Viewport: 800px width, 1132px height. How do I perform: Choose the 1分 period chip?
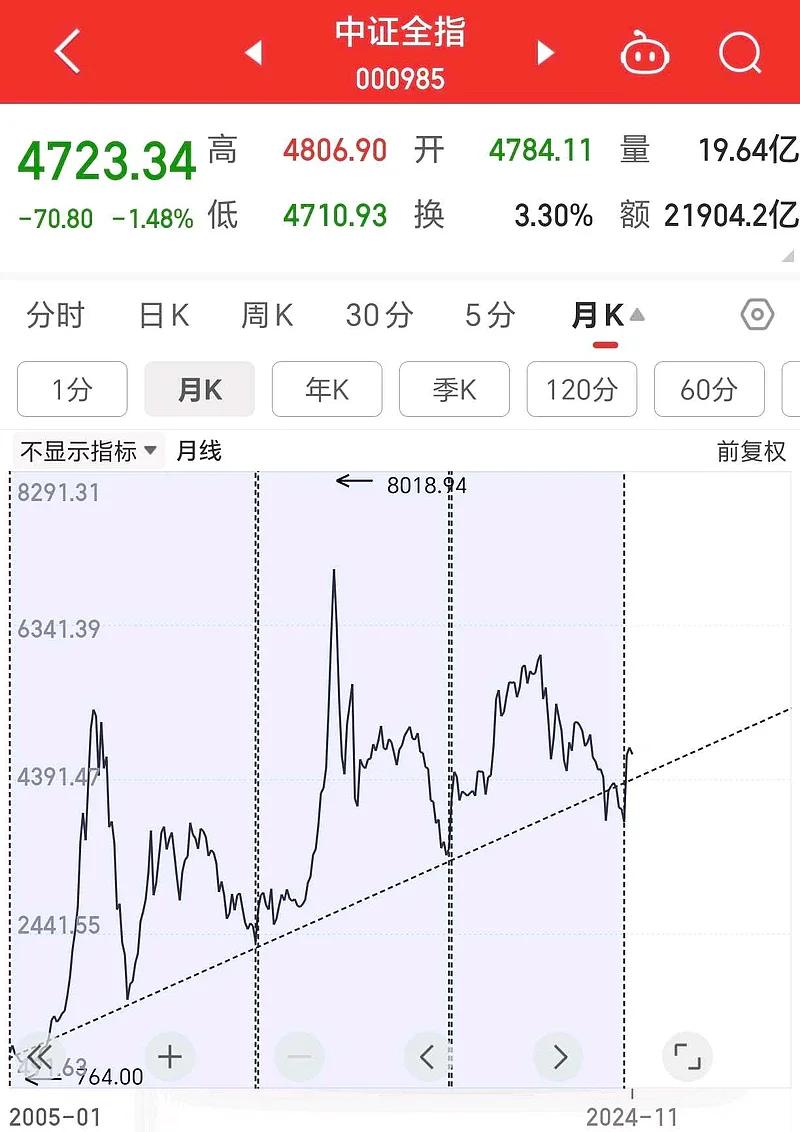[x=72, y=389]
